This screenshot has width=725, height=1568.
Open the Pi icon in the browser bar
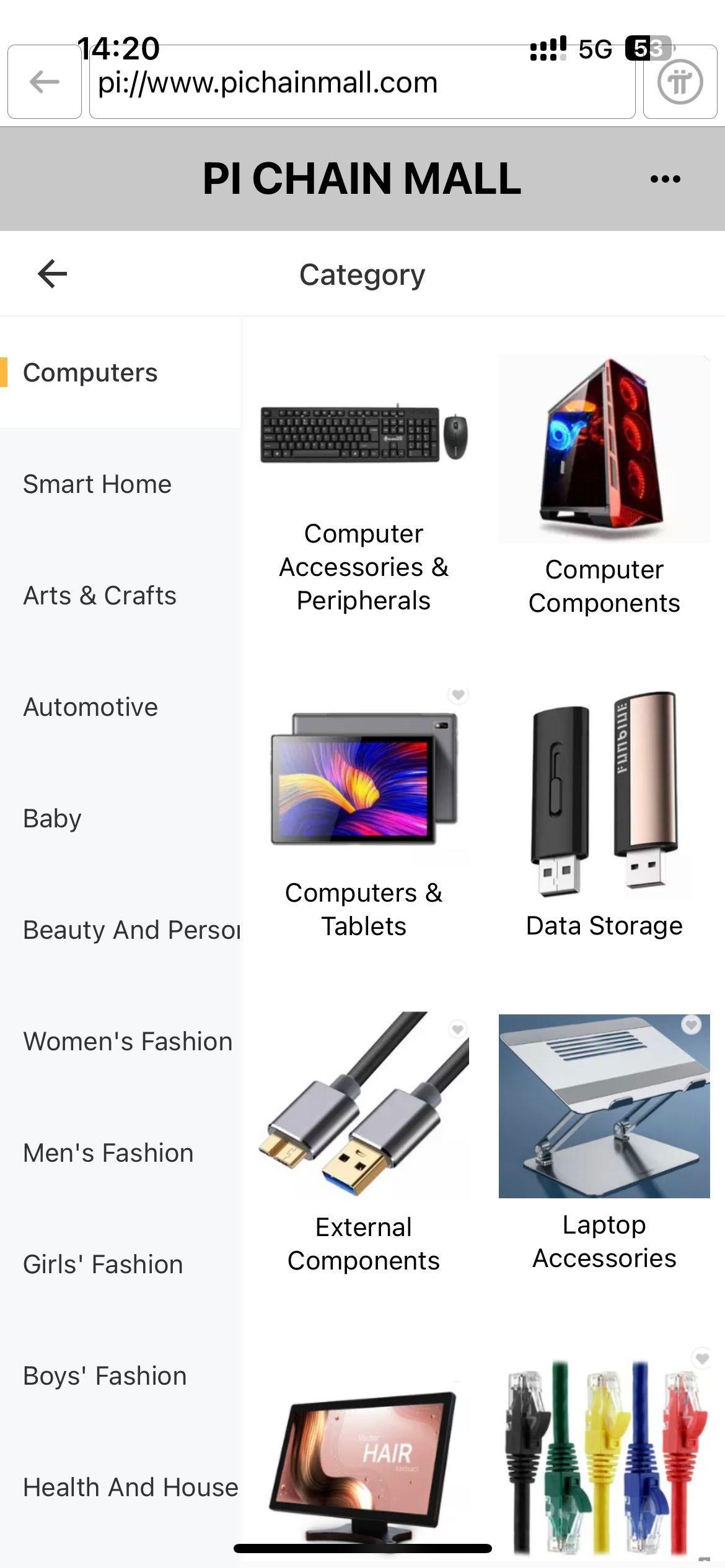(680, 82)
